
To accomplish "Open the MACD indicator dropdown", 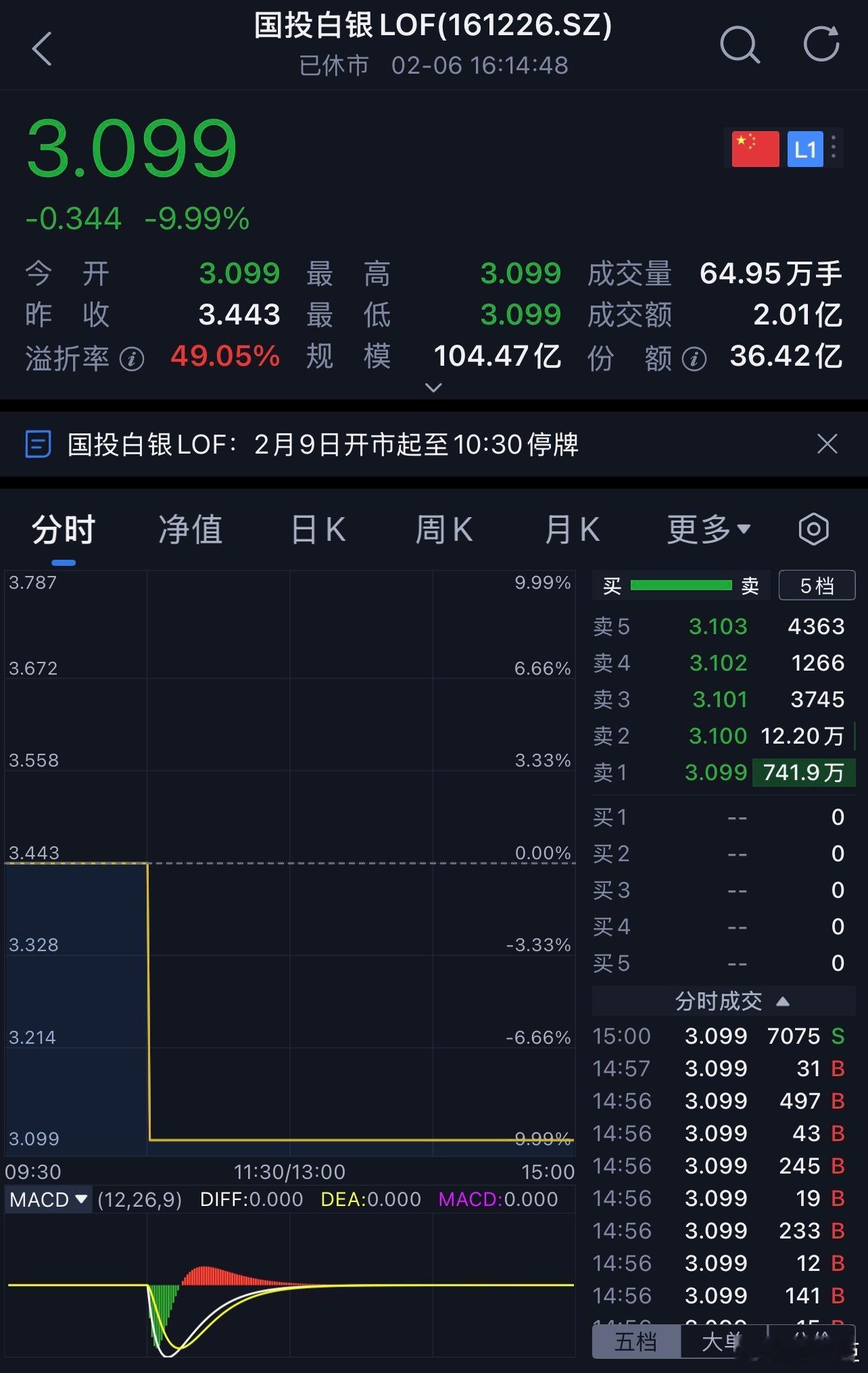I will (49, 1199).
